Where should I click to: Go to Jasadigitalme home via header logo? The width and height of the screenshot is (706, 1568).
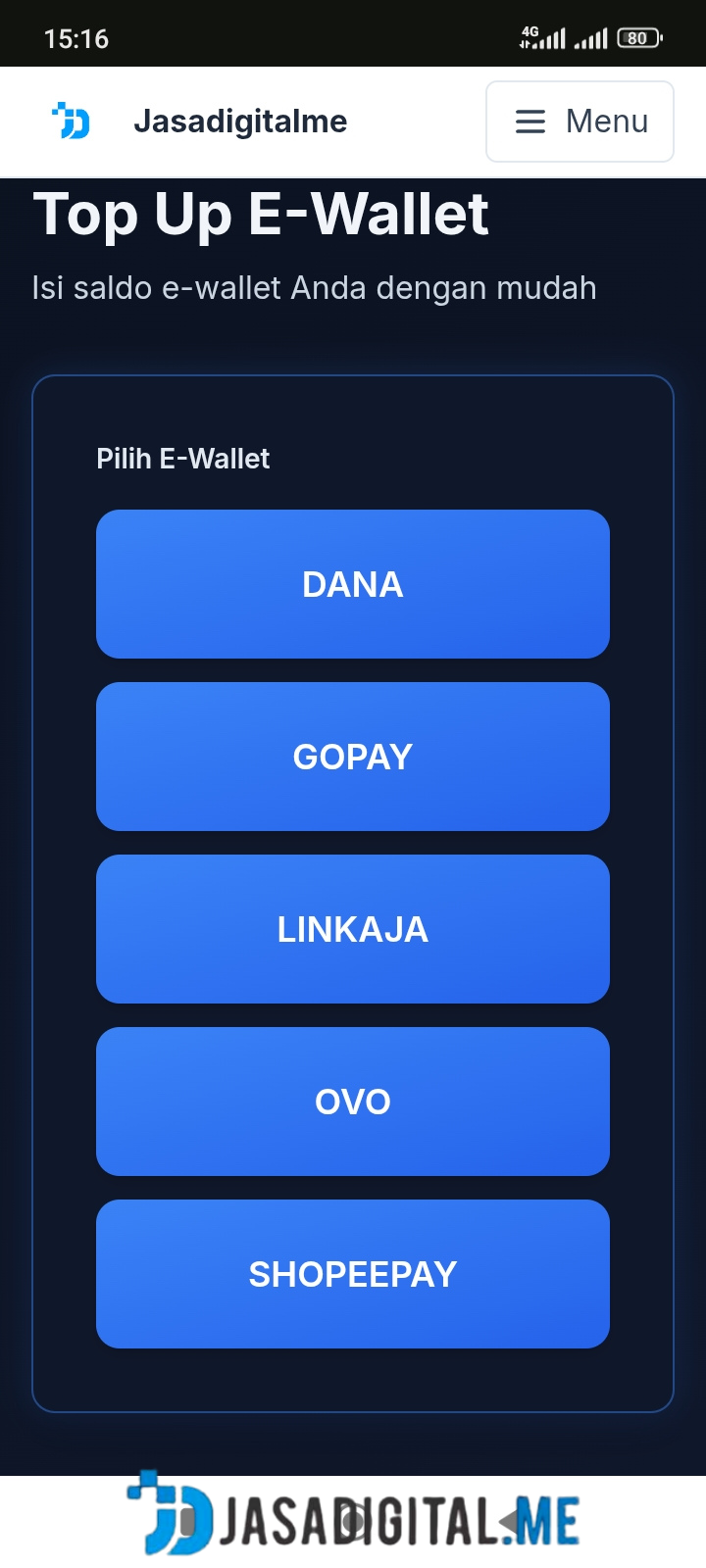click(72, 122)
